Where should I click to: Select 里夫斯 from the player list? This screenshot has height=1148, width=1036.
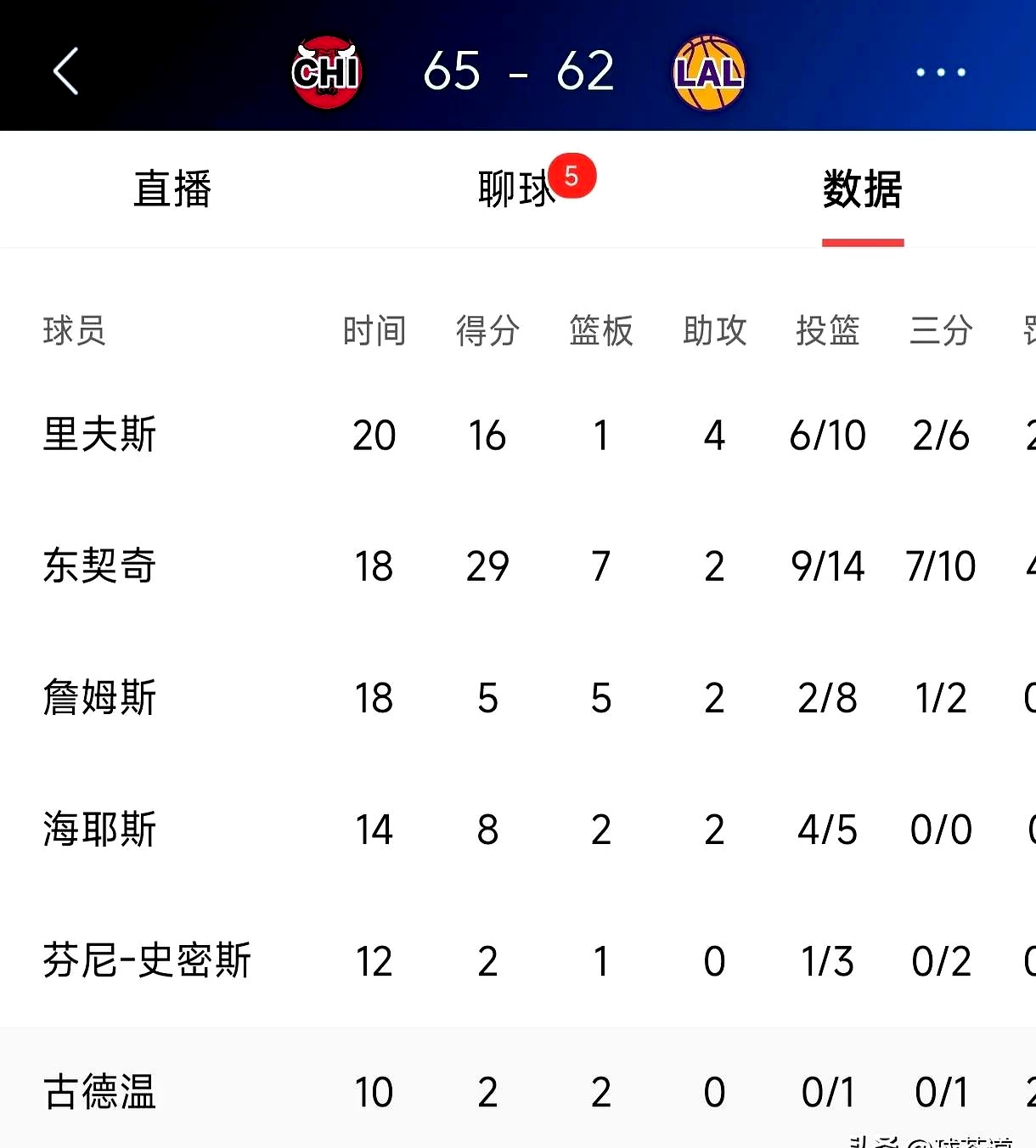(x=98, y=436)
